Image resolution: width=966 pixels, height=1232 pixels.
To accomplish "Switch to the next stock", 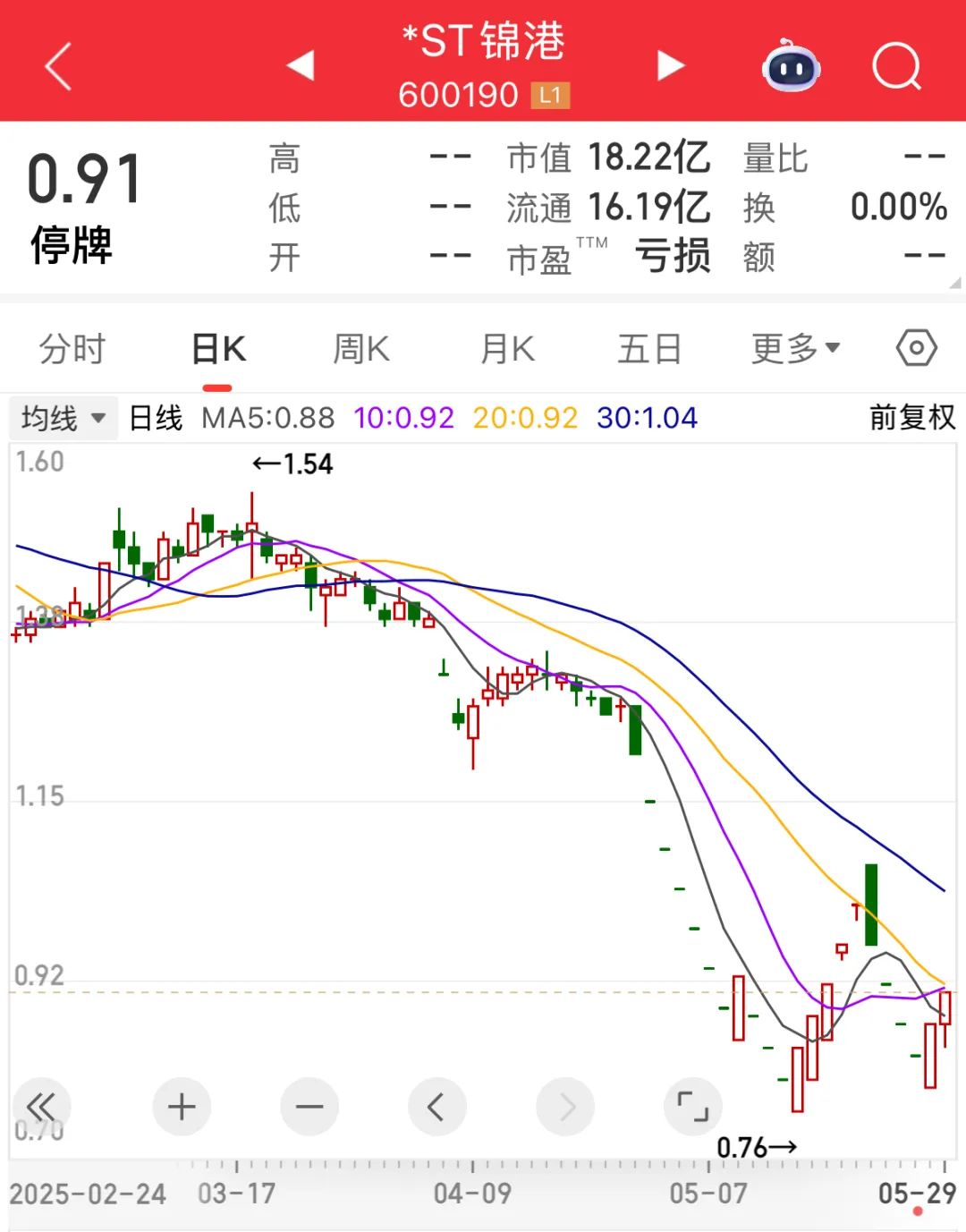I will [670, 65].
